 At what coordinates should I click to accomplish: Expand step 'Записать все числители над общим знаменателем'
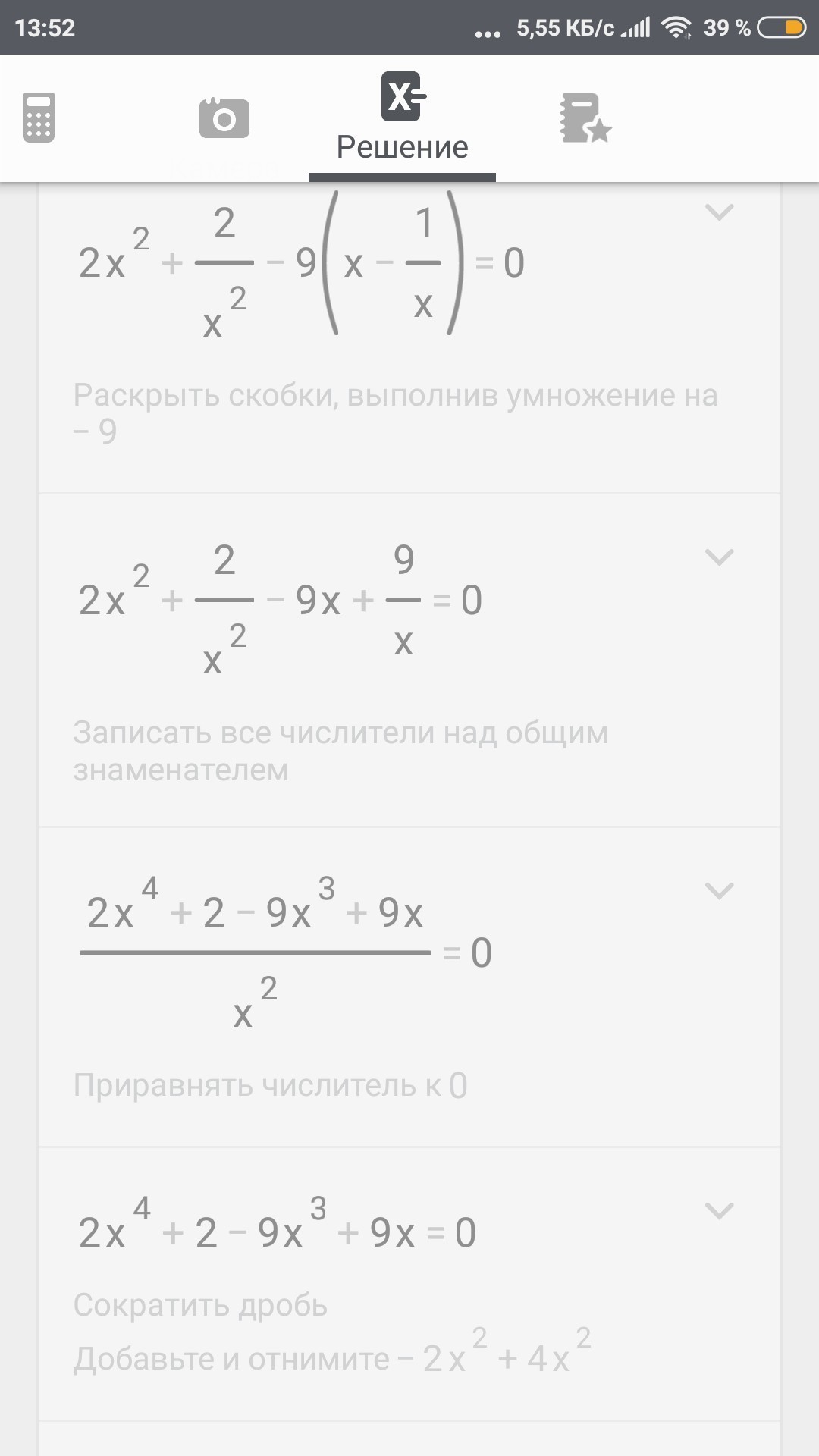point(718,558)
